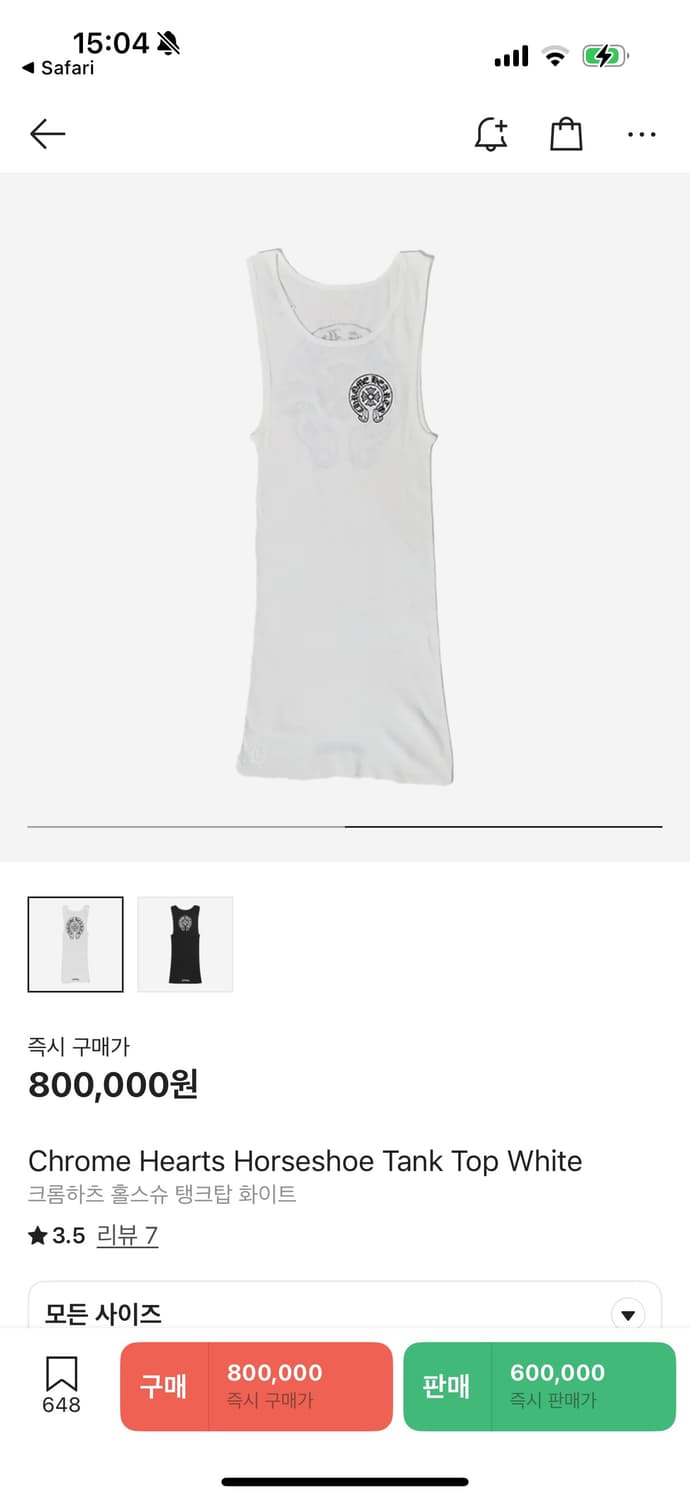Open the 리뷰 7 reviews link
This screenshot has width=690, height=1500.
127,1236
